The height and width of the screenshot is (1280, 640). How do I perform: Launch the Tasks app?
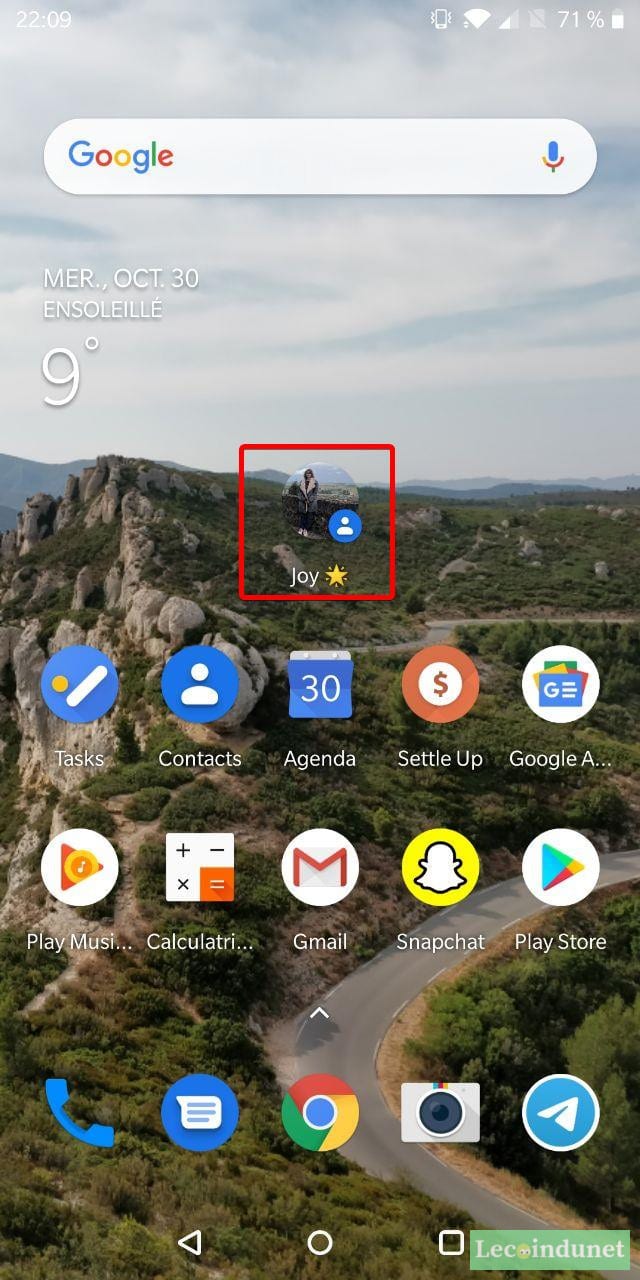(x=79, y=685)
